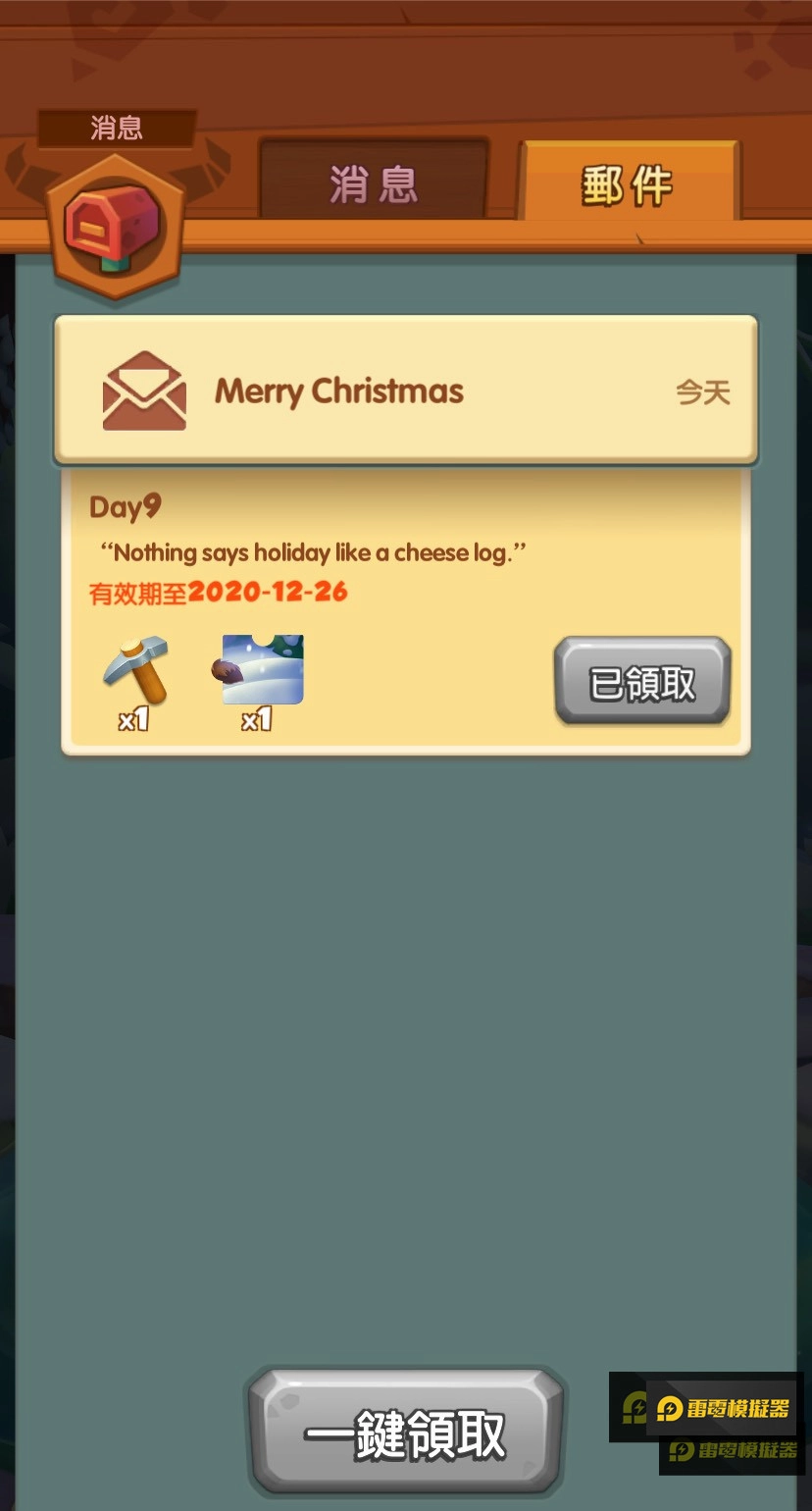This screenshot has width=812, height=1511.
Task: Tap the 已領取 button
Action: 642,682
